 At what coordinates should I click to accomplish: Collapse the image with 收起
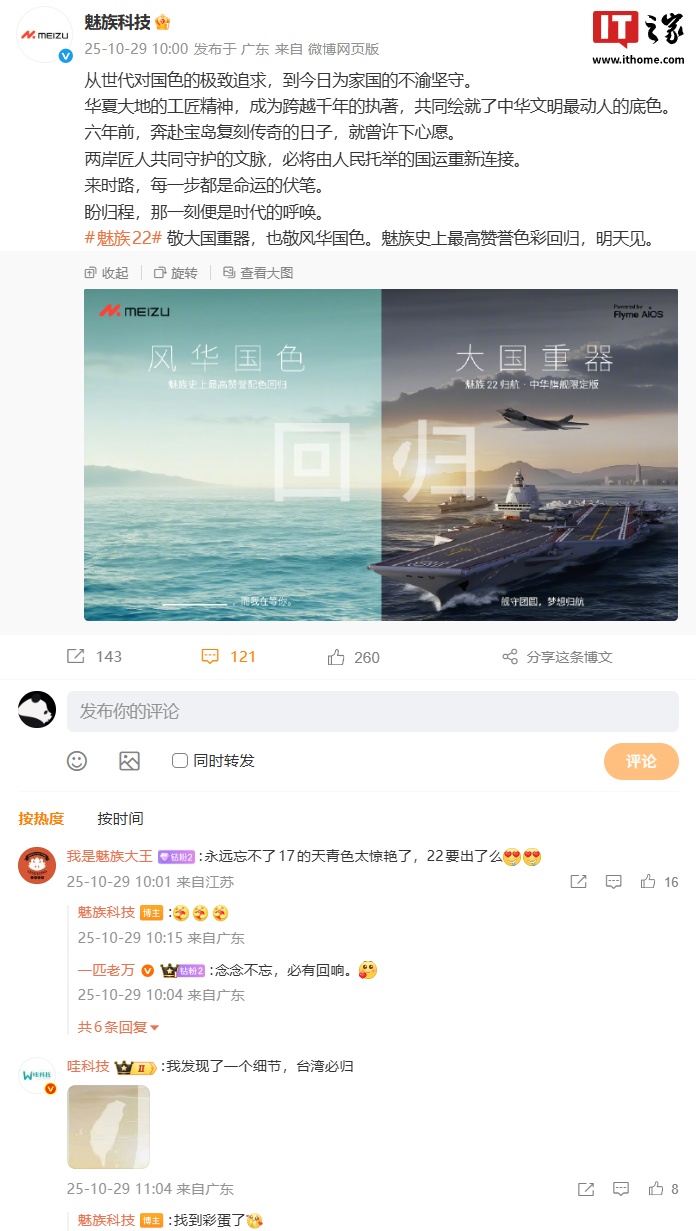click(x=107, y=273)
